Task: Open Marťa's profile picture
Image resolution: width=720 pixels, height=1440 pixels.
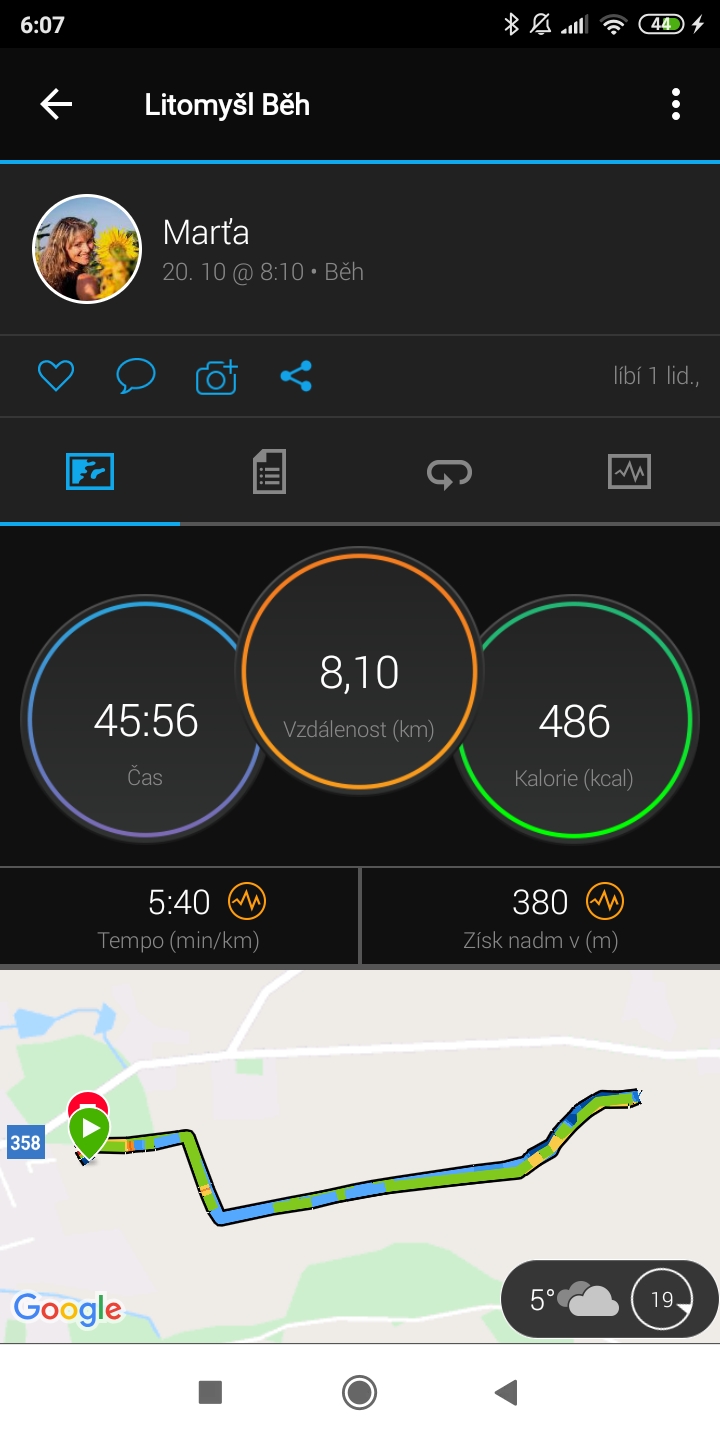Action: click(87, 248)
